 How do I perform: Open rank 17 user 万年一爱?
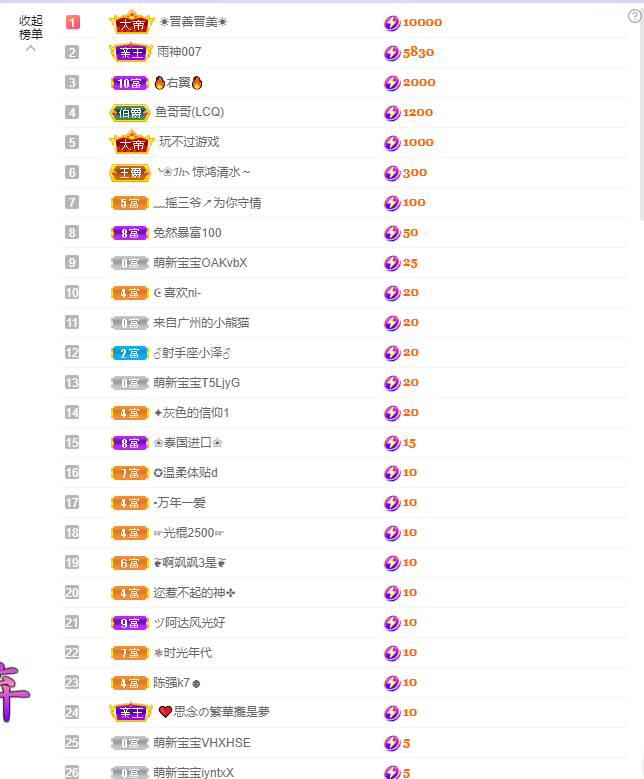180,502
